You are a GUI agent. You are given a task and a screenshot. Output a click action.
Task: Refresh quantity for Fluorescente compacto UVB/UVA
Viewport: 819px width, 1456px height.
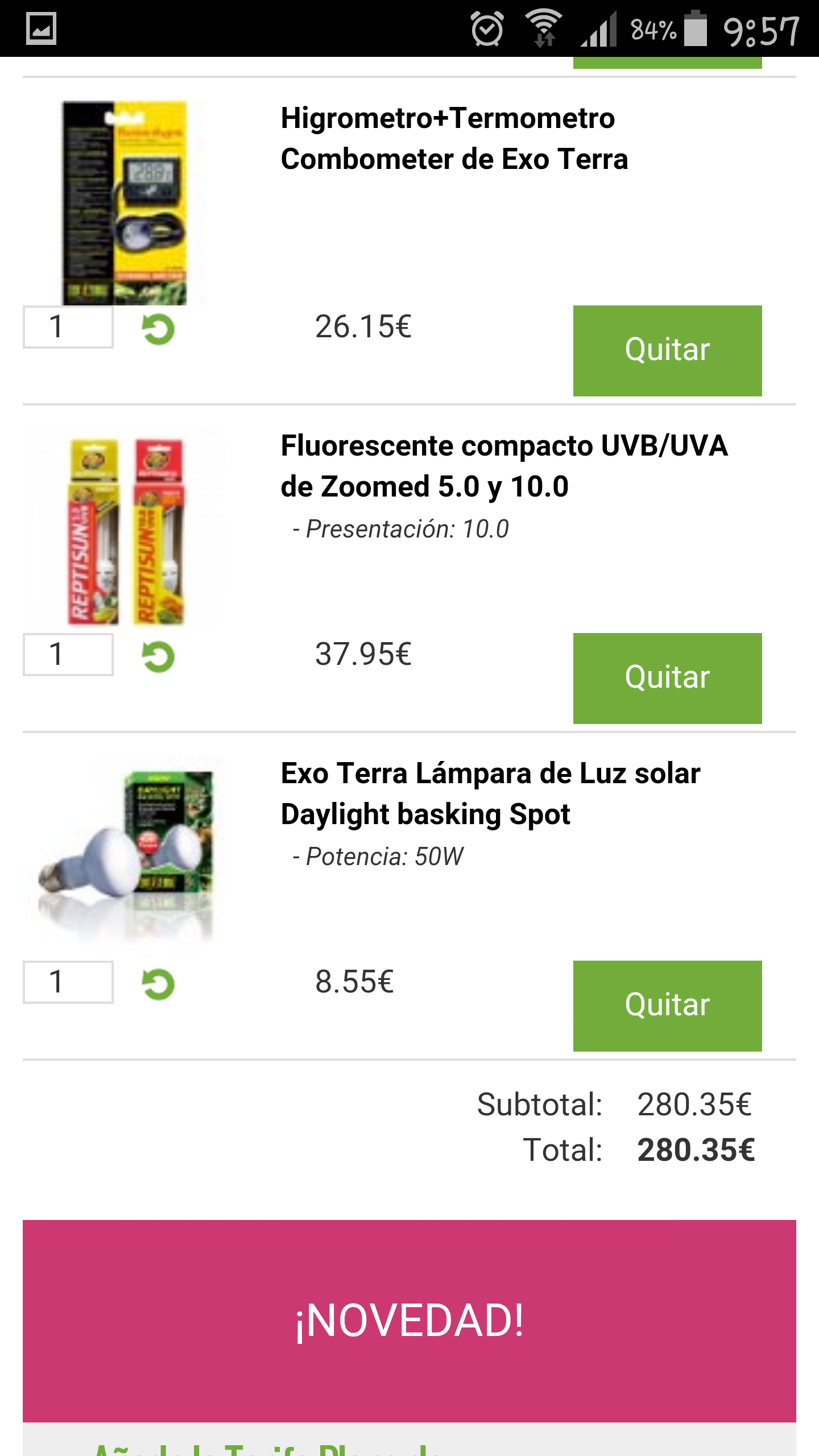pyautogui.click(x=158, y=657)
